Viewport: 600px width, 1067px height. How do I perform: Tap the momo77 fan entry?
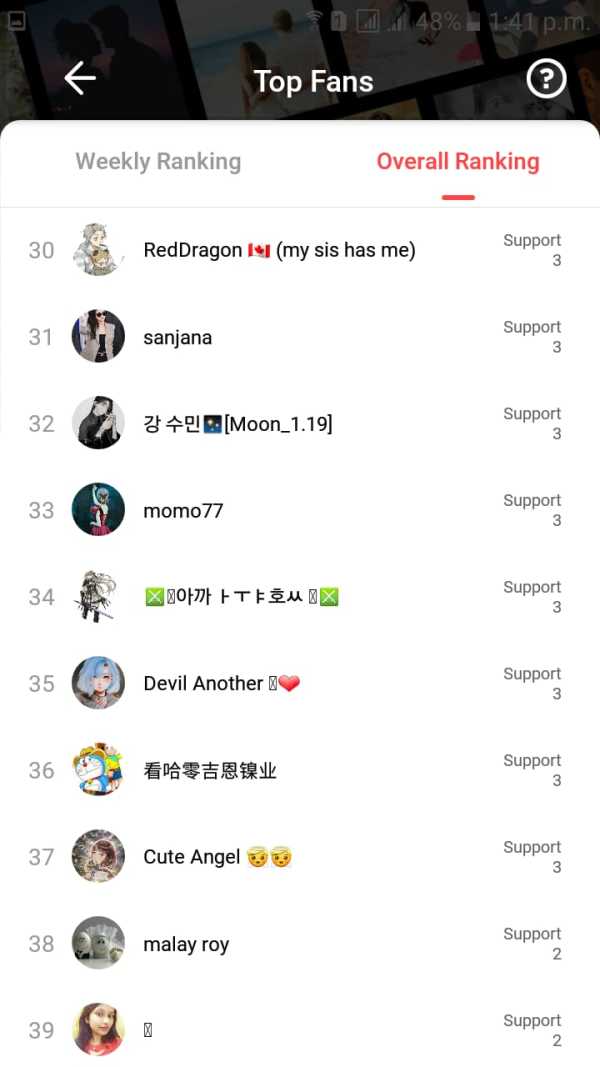pos(183,511)
